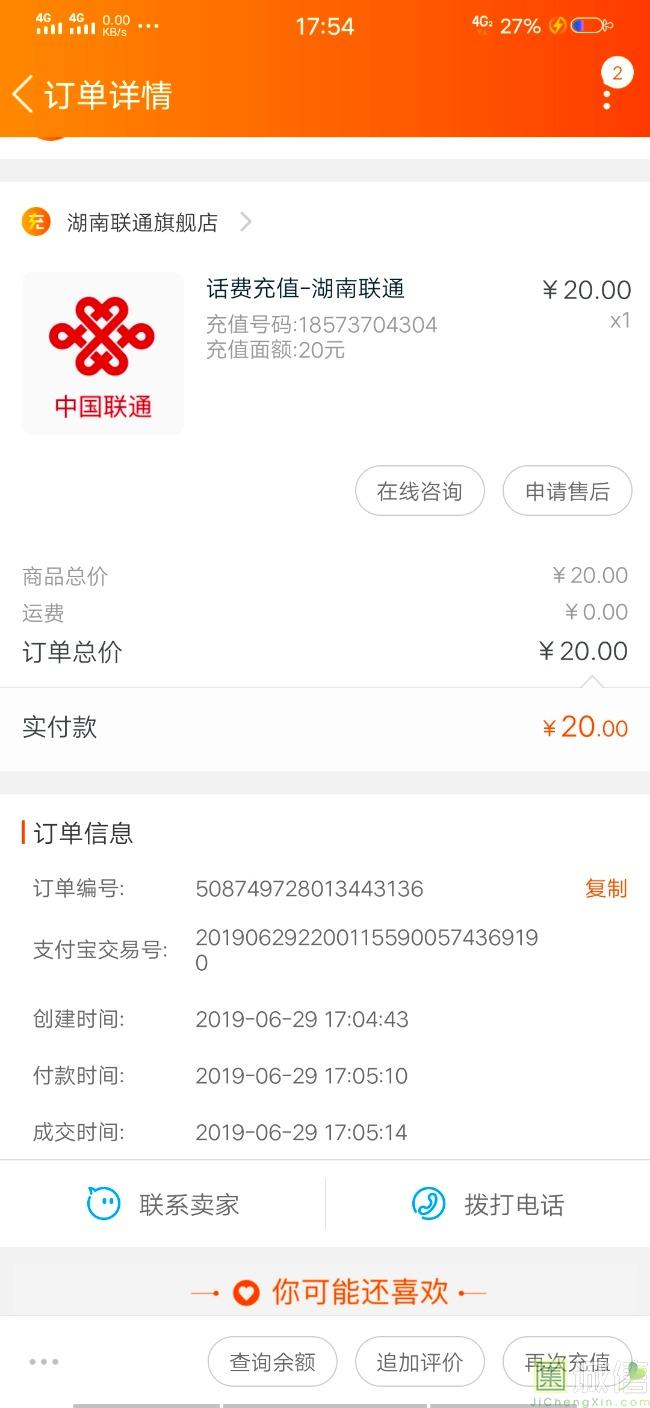650x1408 pixels.
Task: Recharge again with 再次充值
Action: pos(567,1362)
